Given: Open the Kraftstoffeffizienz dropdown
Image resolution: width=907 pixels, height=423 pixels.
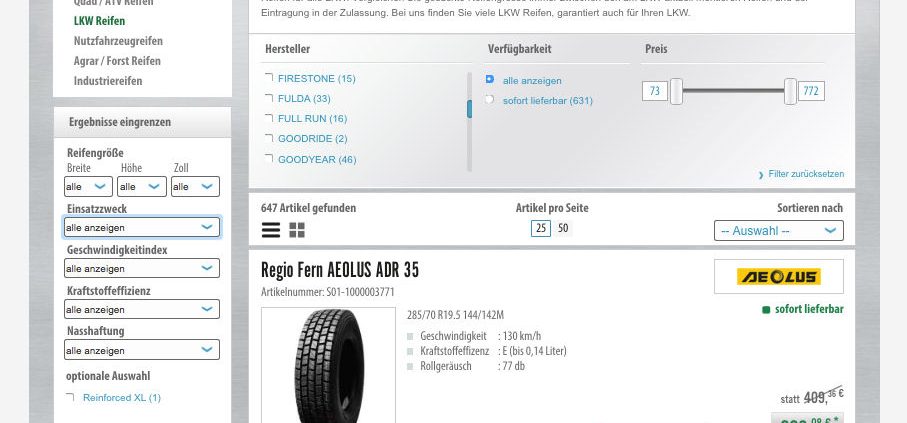Looking at the screenshot, I should 141,310.
